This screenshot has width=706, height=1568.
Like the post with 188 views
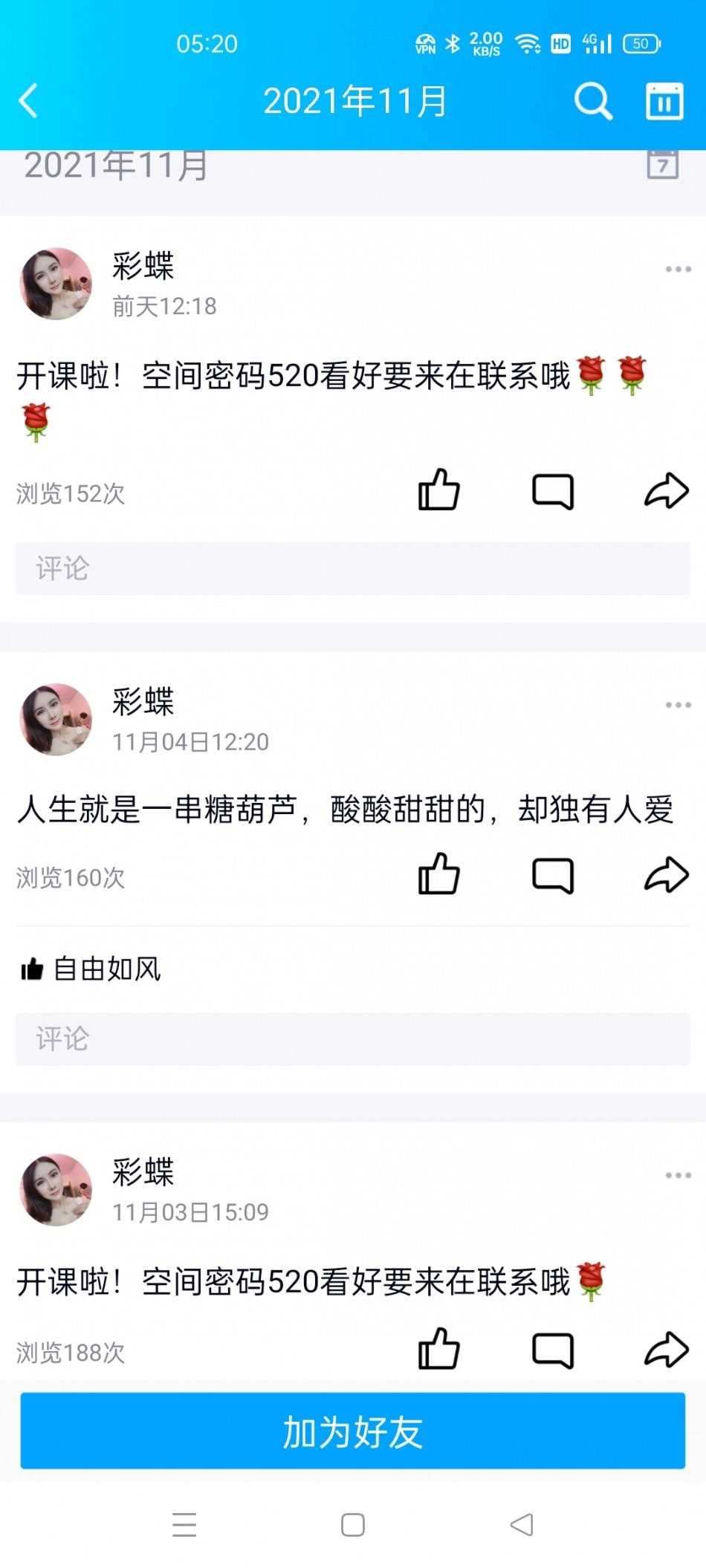438,1350
